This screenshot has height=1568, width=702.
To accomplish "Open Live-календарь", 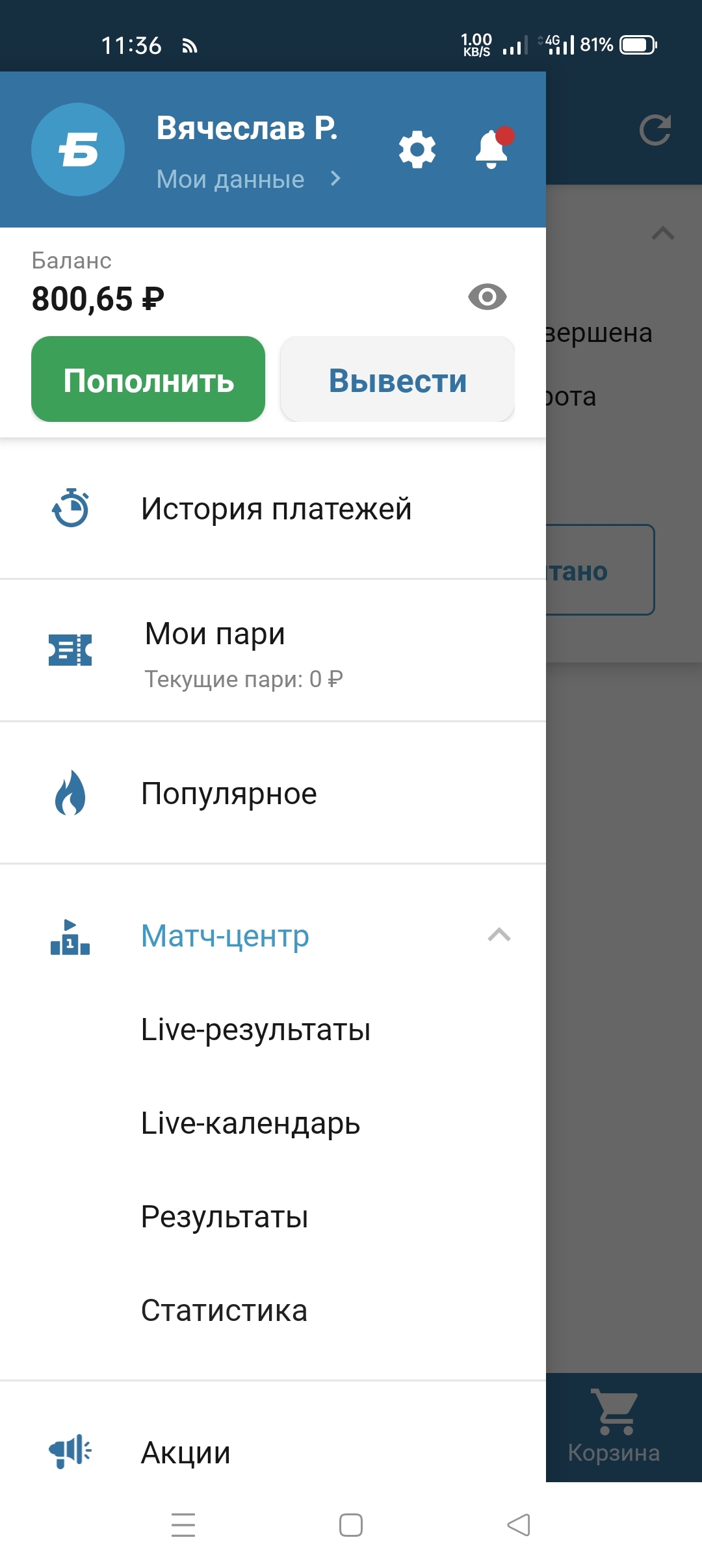I will (x=250, y=1123).
